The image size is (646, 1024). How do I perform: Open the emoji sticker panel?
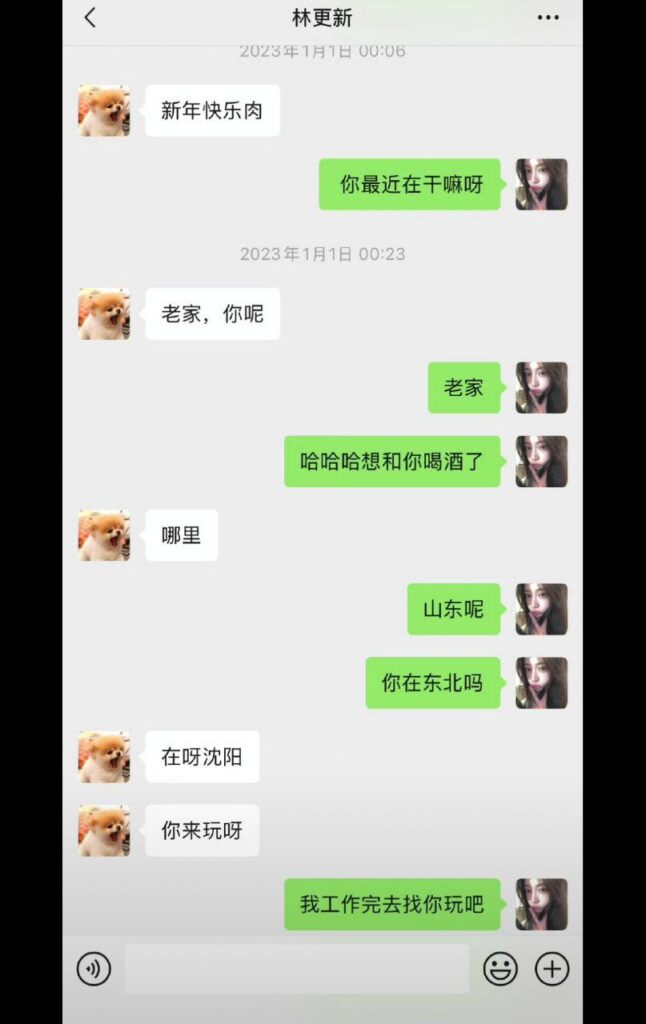pos(500,968)
